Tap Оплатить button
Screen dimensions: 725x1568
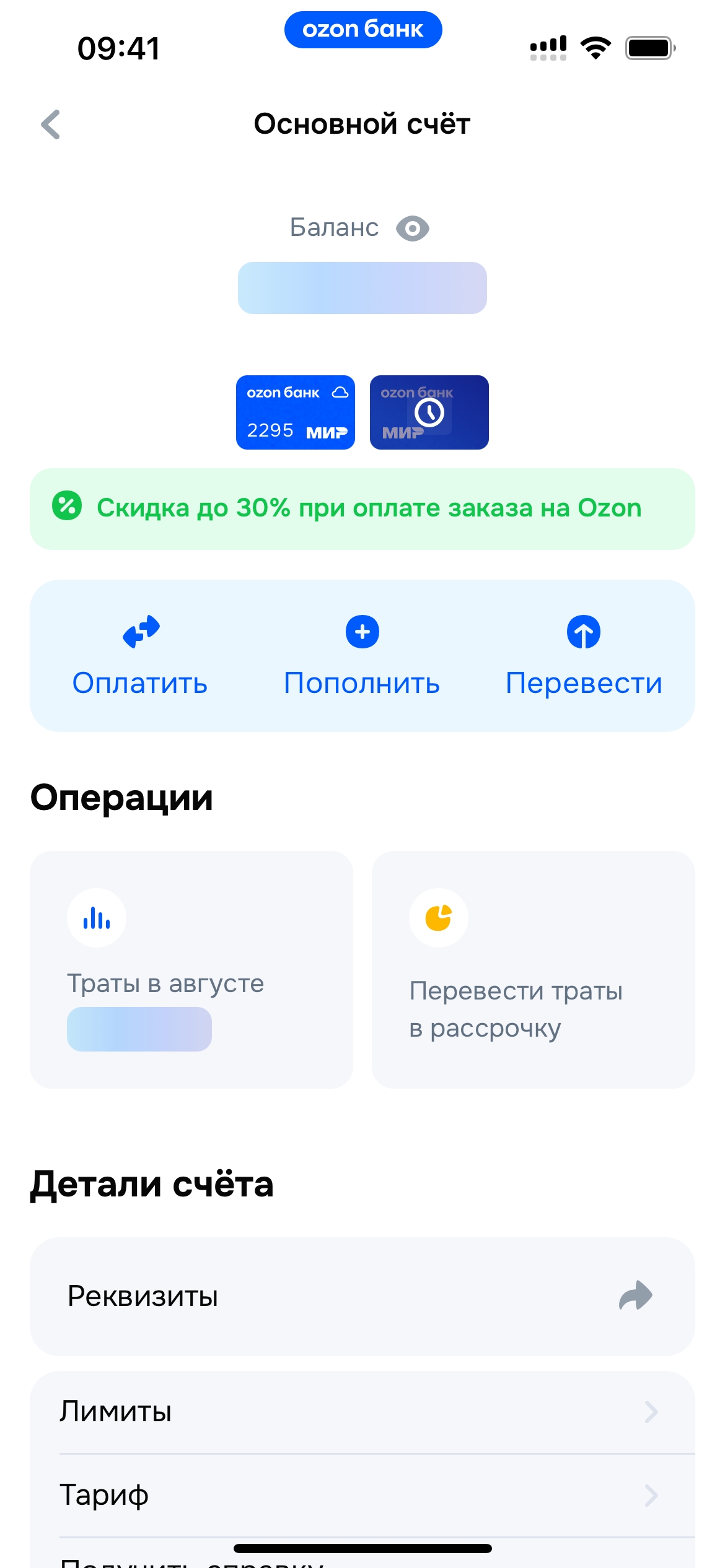(141, 656)
